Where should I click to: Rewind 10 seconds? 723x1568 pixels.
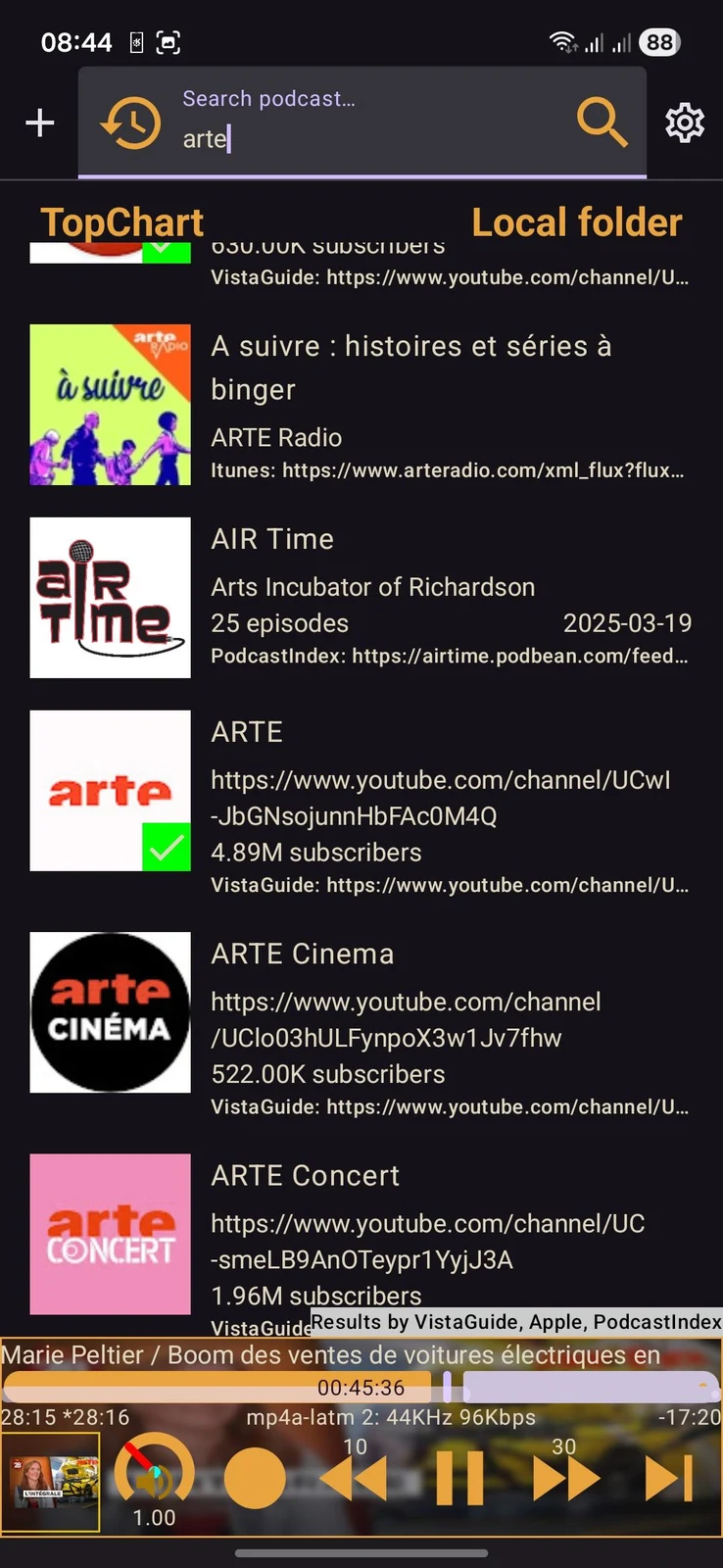pos(354,1477)
